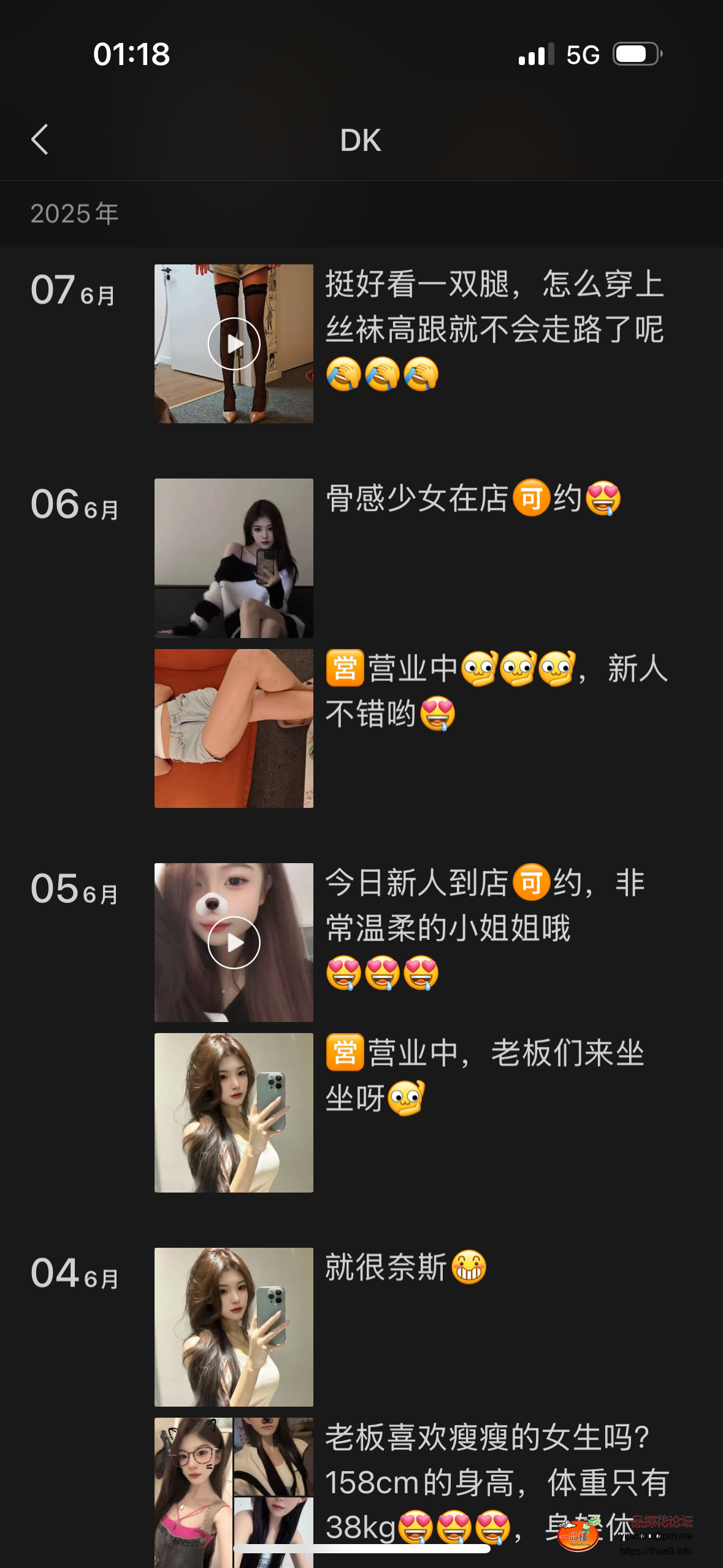Open the photo captioned 就很奈斯
This screenshot has height=1568, width=723.
pyautogui.click(x=234, y=1327)
